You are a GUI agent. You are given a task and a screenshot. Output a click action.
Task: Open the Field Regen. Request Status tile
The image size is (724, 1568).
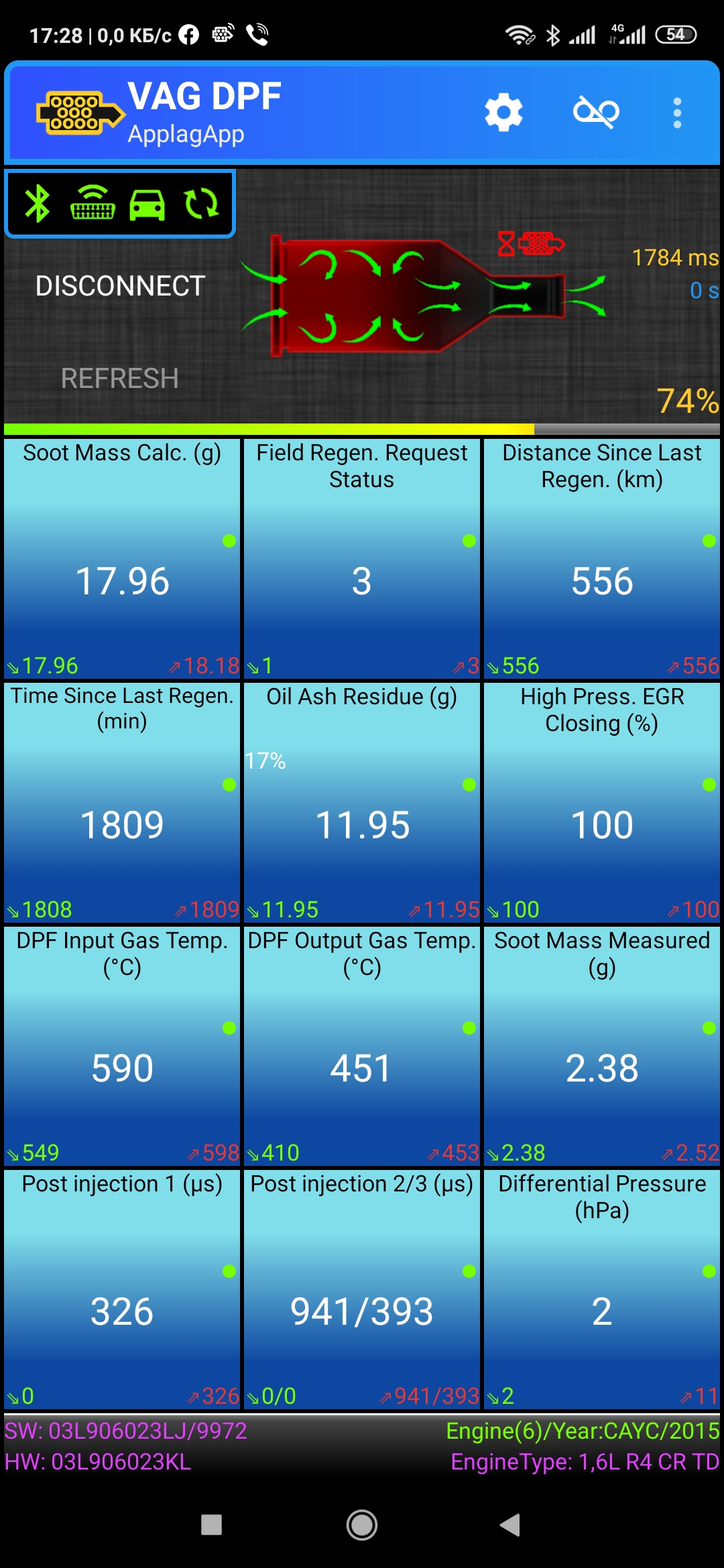pos(362,559)
